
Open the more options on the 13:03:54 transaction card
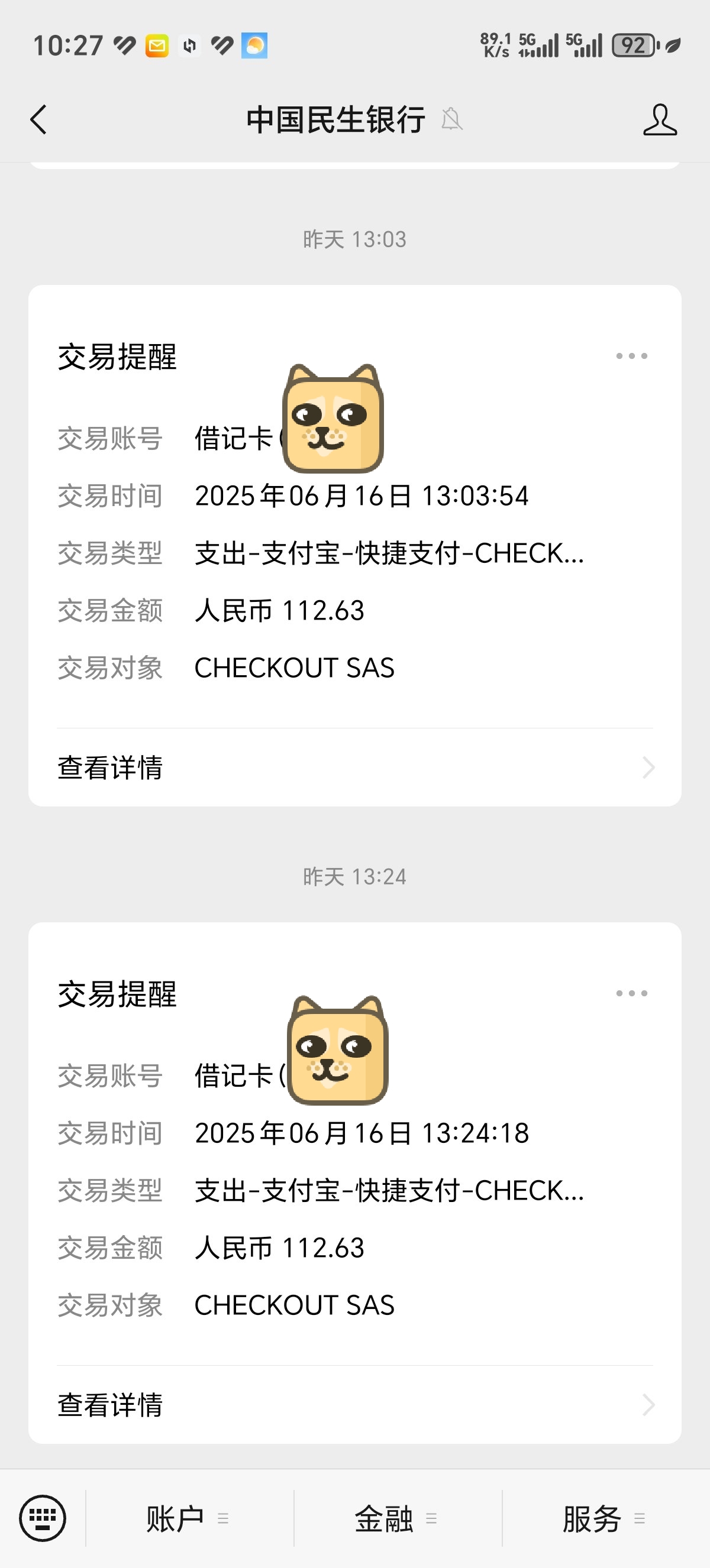coord(631,356)
